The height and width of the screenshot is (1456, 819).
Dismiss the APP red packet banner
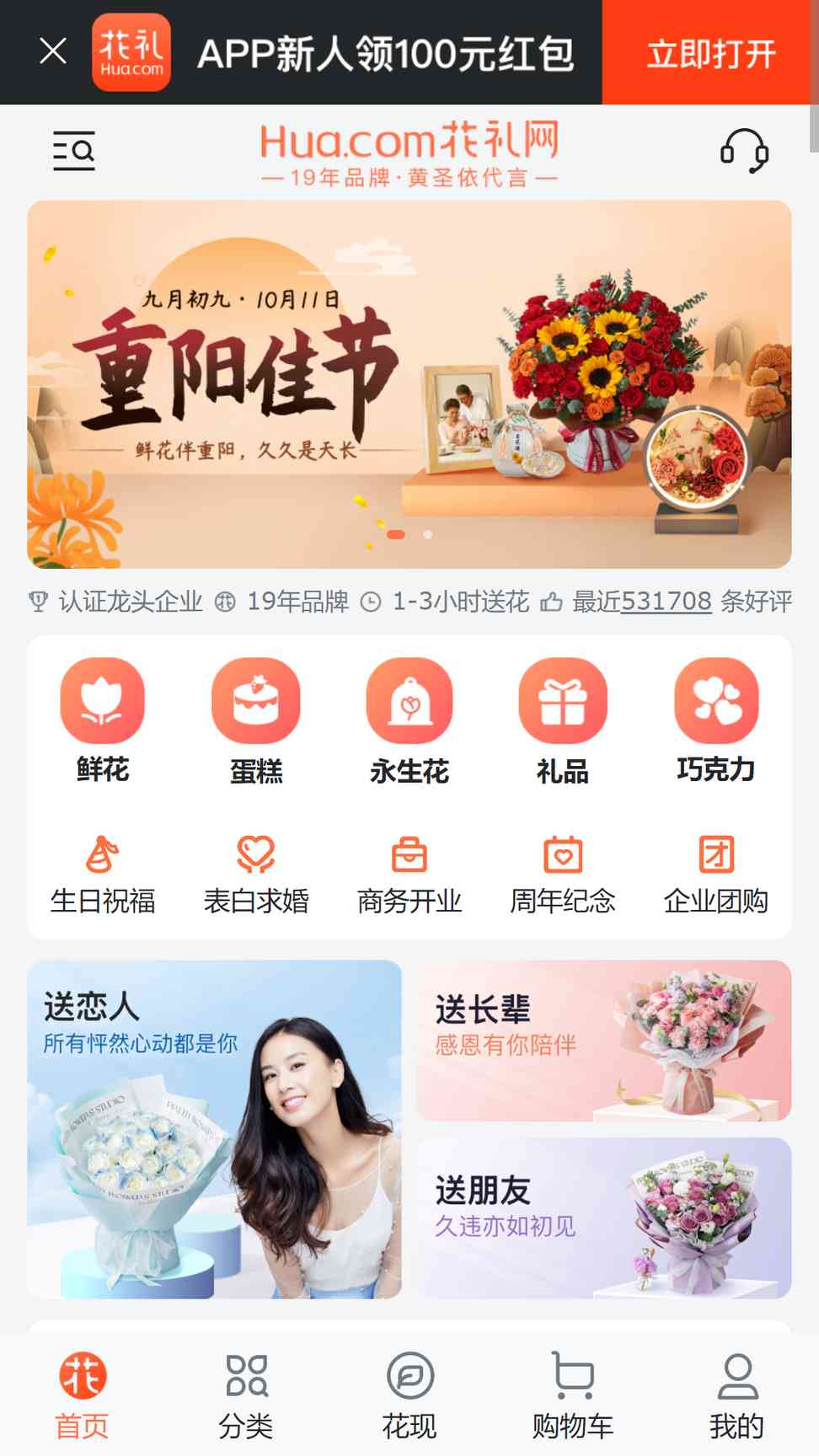[53, 52]
